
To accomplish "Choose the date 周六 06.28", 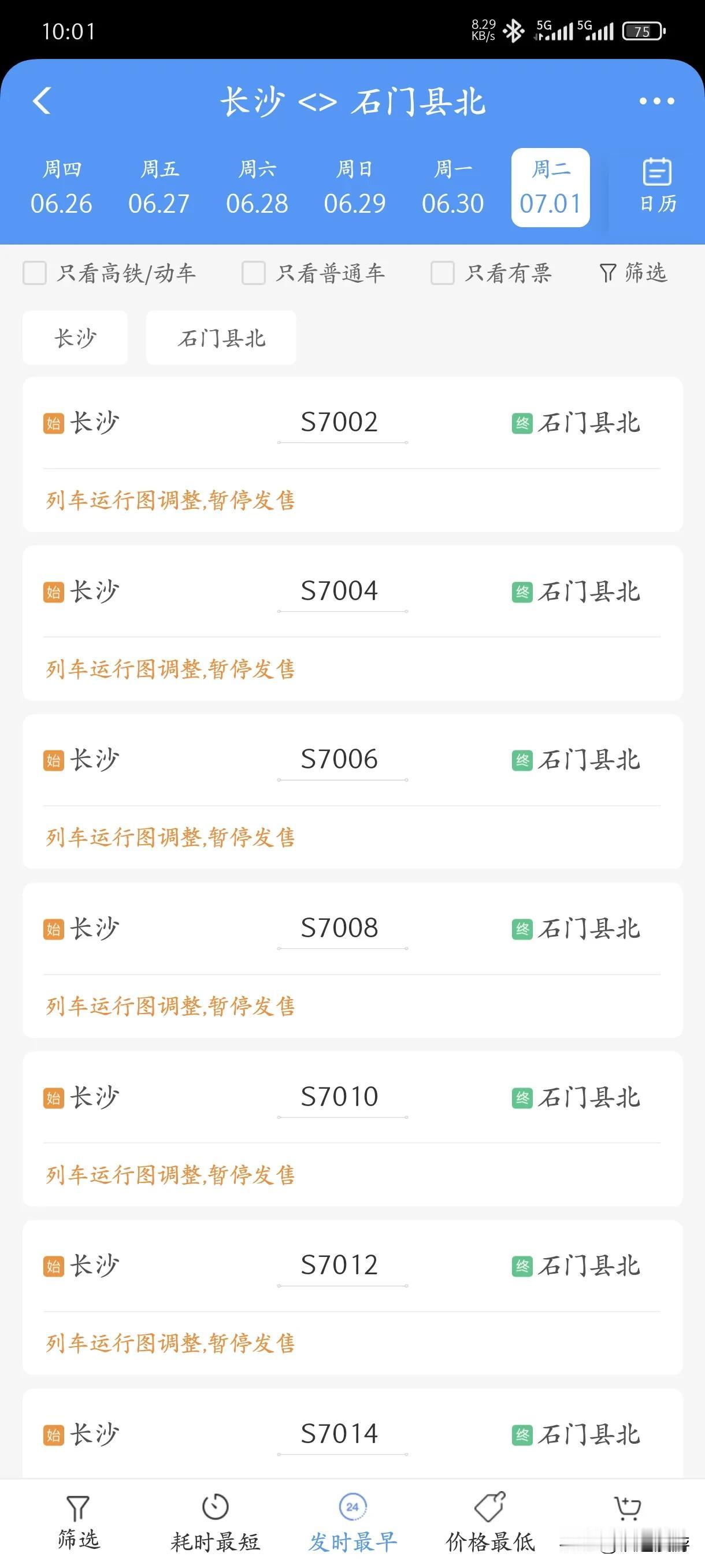I will 257,187.
